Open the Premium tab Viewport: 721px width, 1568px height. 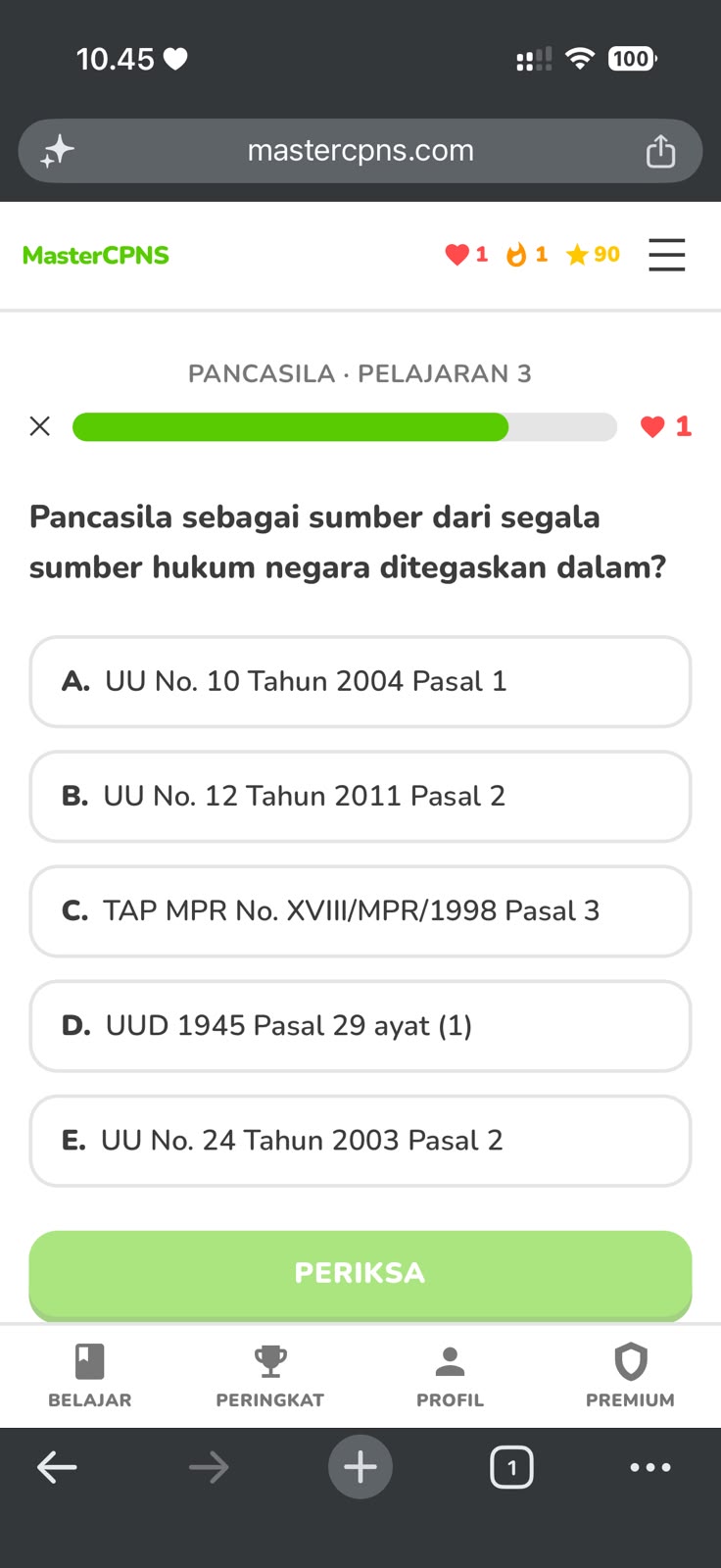click(631, 1376)
